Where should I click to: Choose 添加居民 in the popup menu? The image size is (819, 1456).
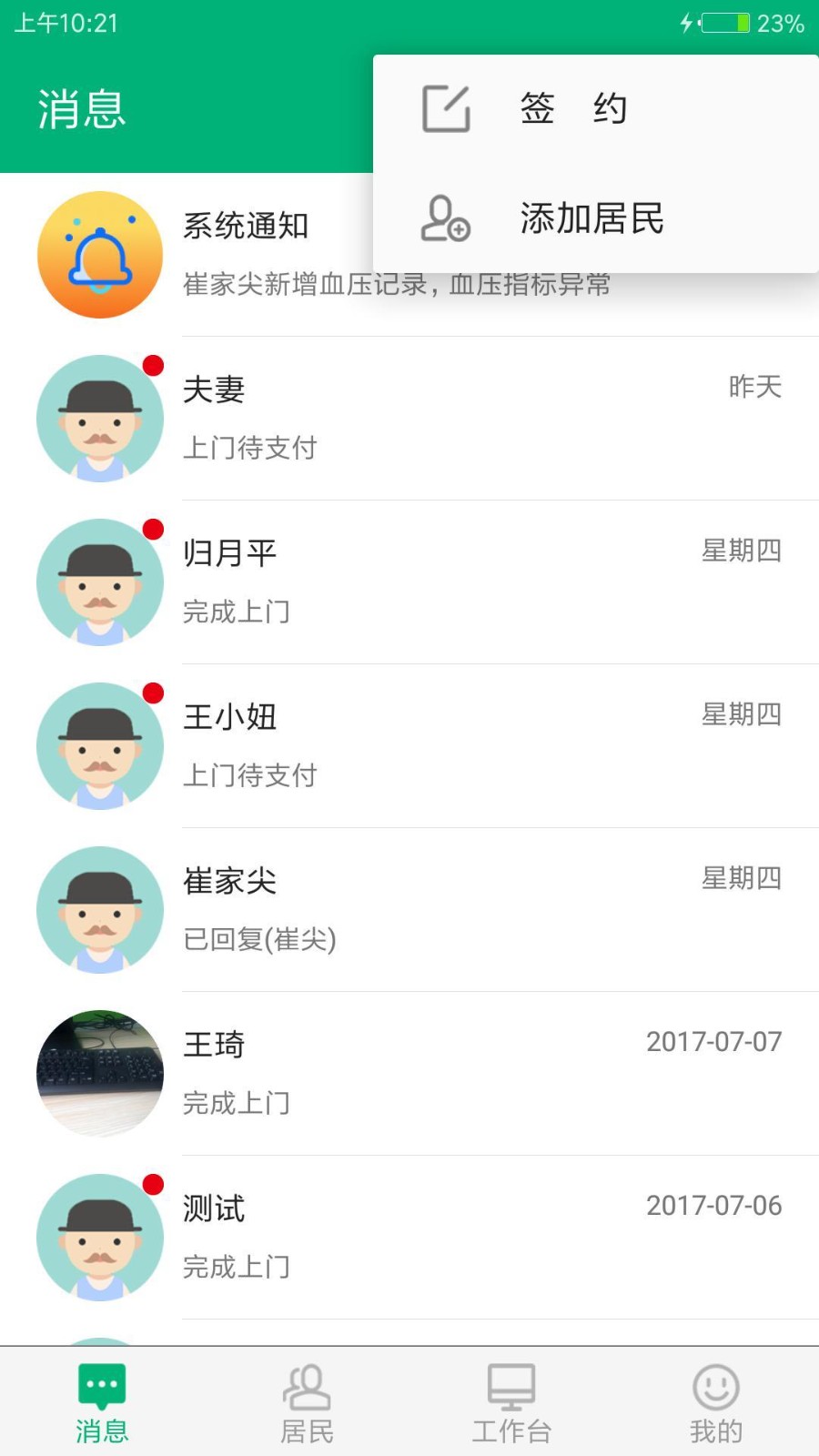[591, 218]
